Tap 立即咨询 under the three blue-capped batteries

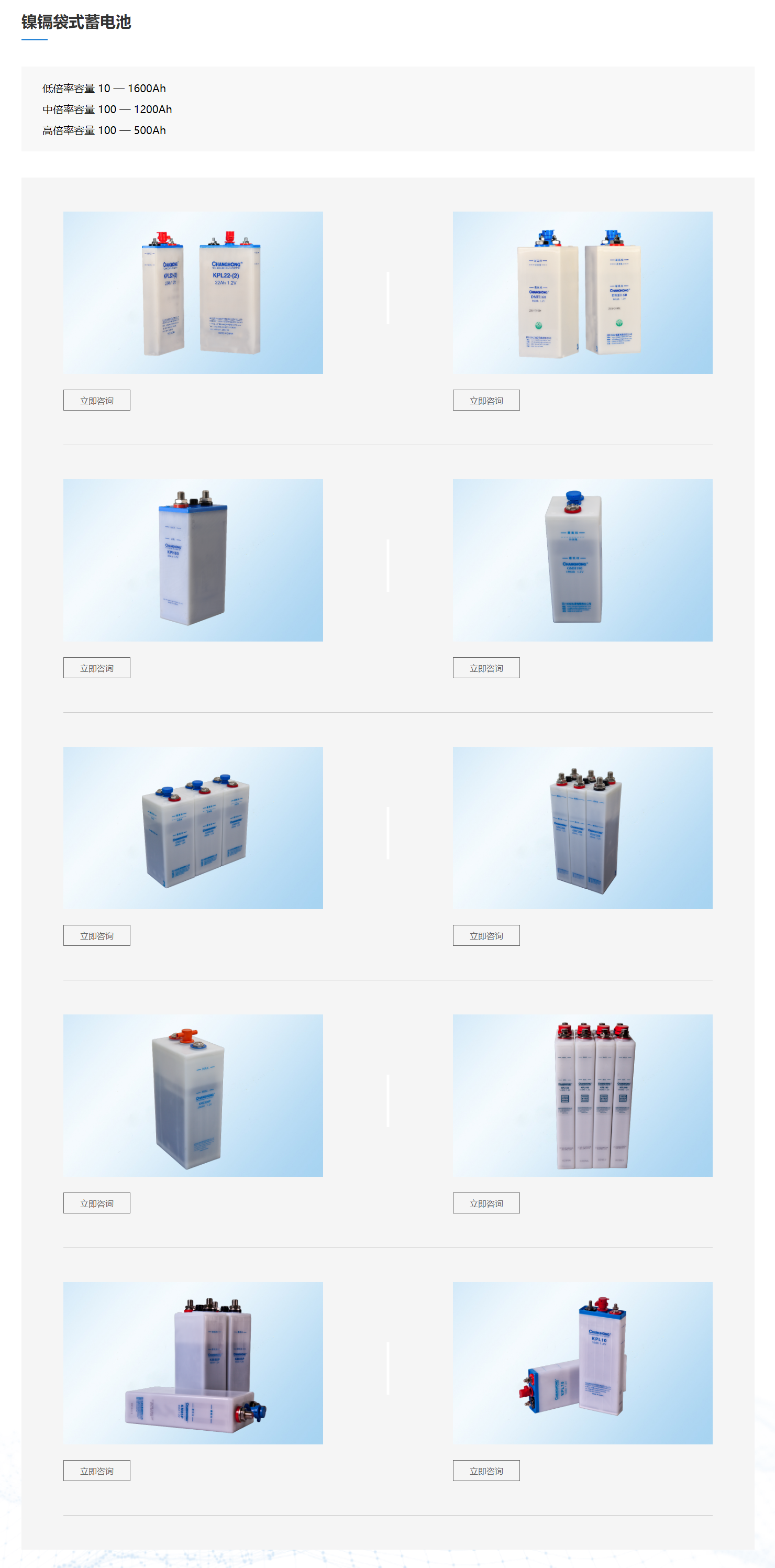(x=96, y=935)
